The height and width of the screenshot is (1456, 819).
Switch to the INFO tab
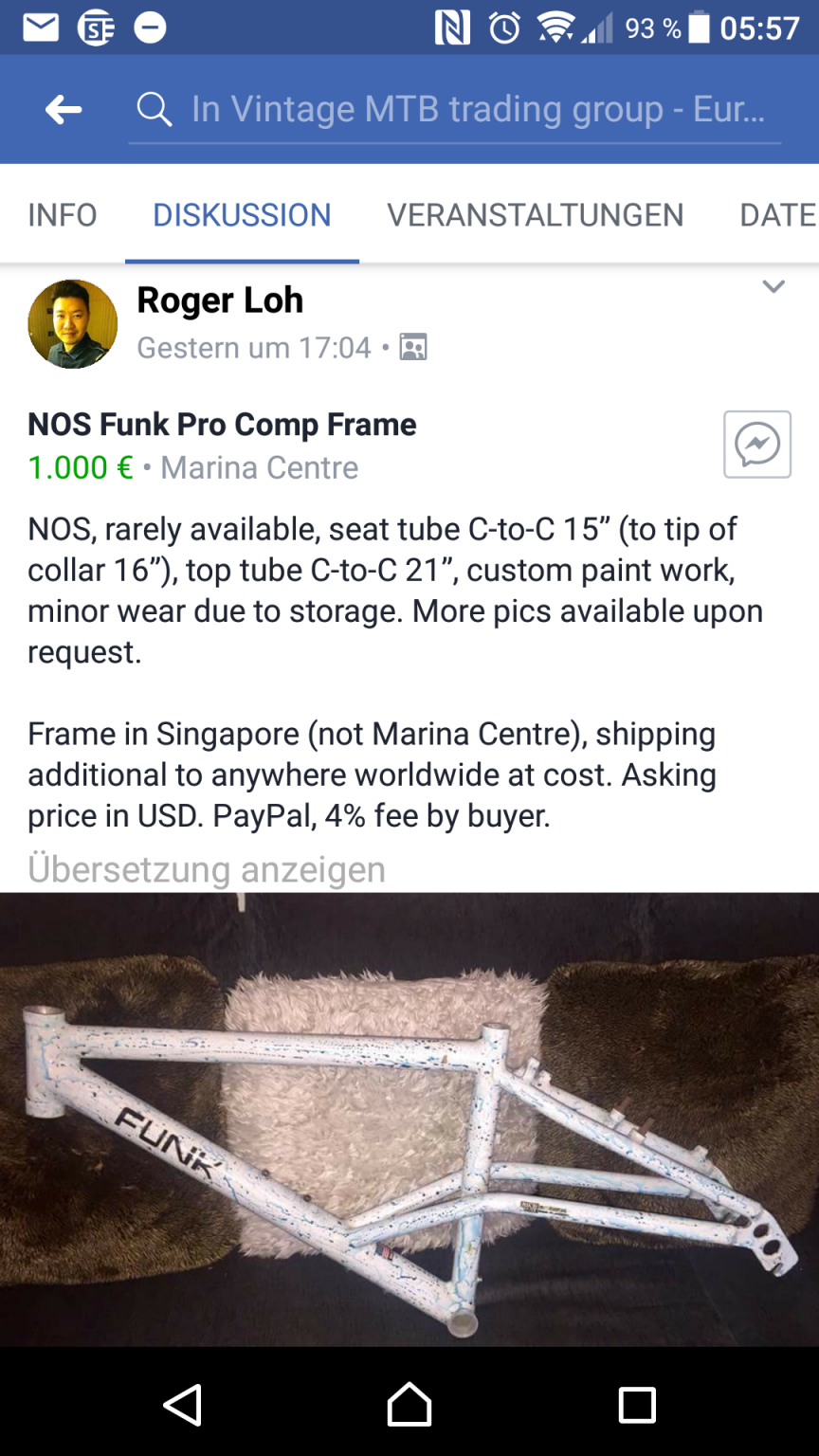pos(63,215)
